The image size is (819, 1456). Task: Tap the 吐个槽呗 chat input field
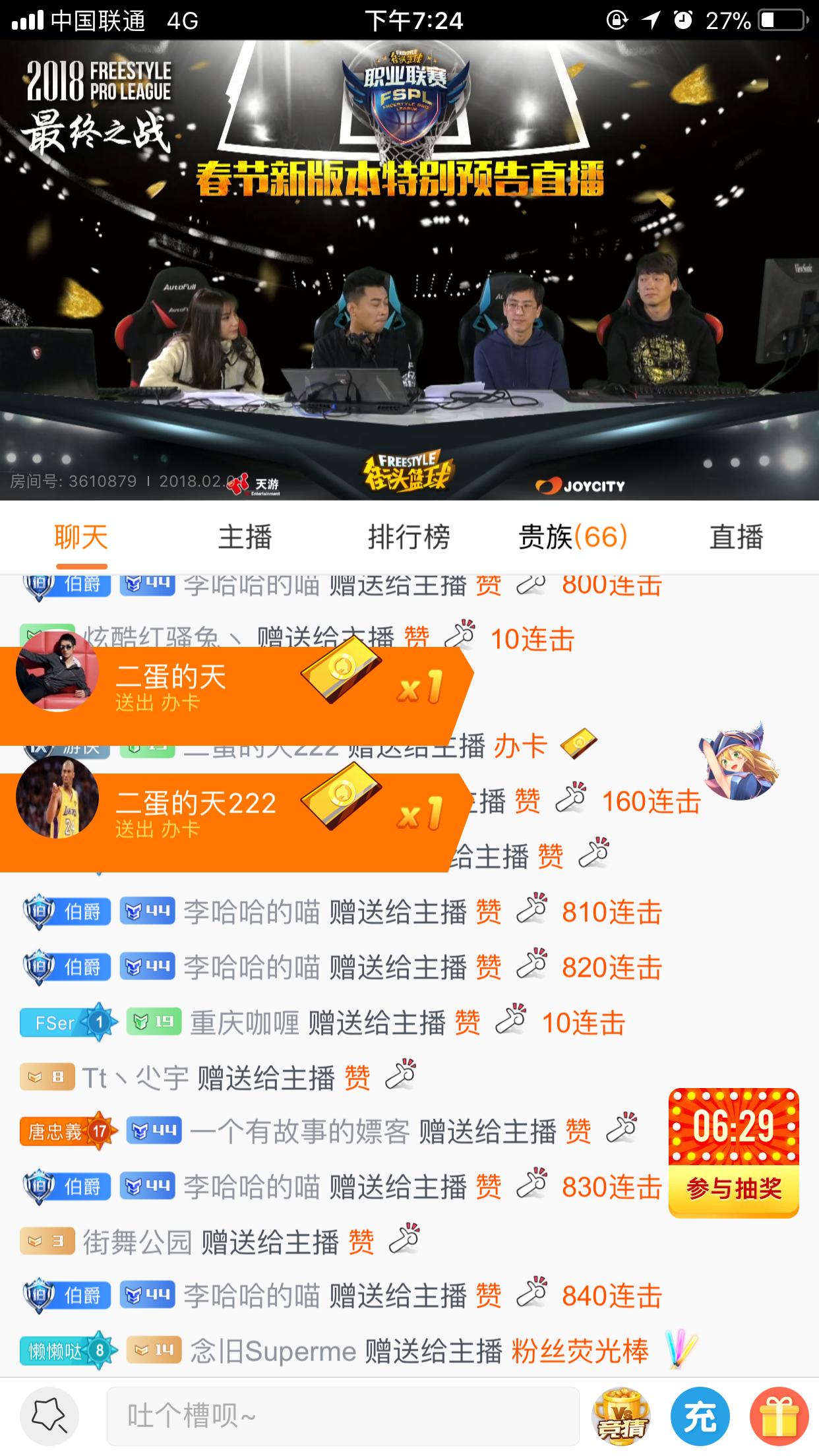[x=343, y=1416]
